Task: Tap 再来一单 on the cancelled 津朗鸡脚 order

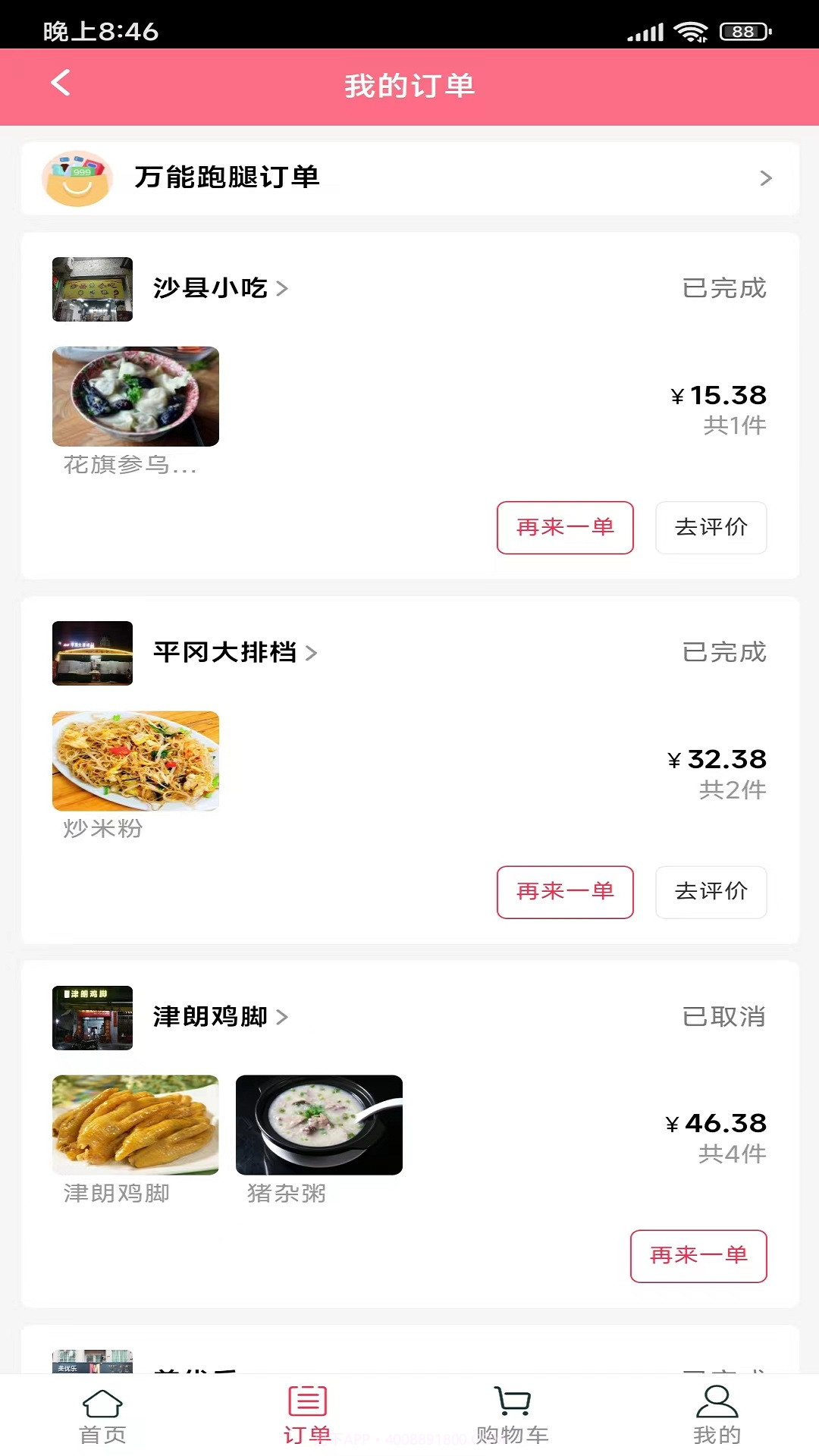Action: coord(698,1256)
